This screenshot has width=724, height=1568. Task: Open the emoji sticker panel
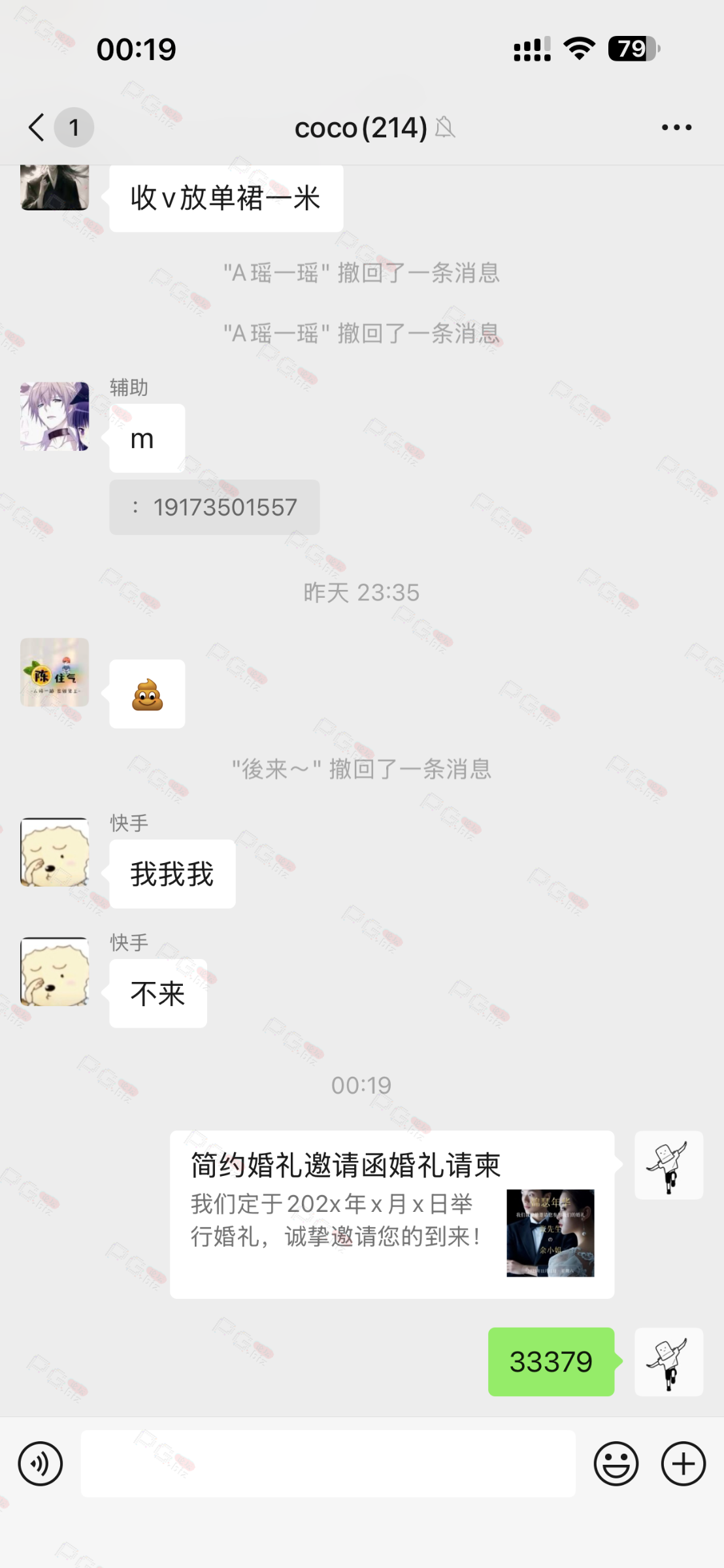616,1463
